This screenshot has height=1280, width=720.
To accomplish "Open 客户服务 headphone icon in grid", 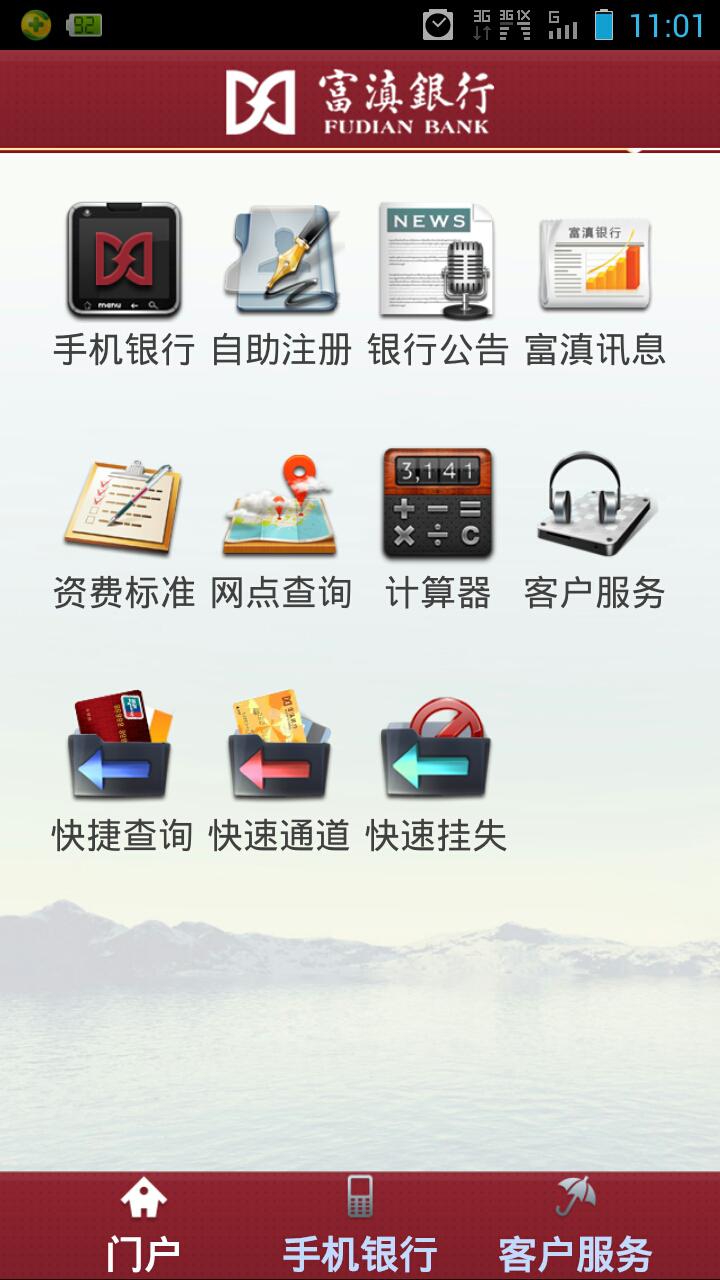I will pos(595,505).
